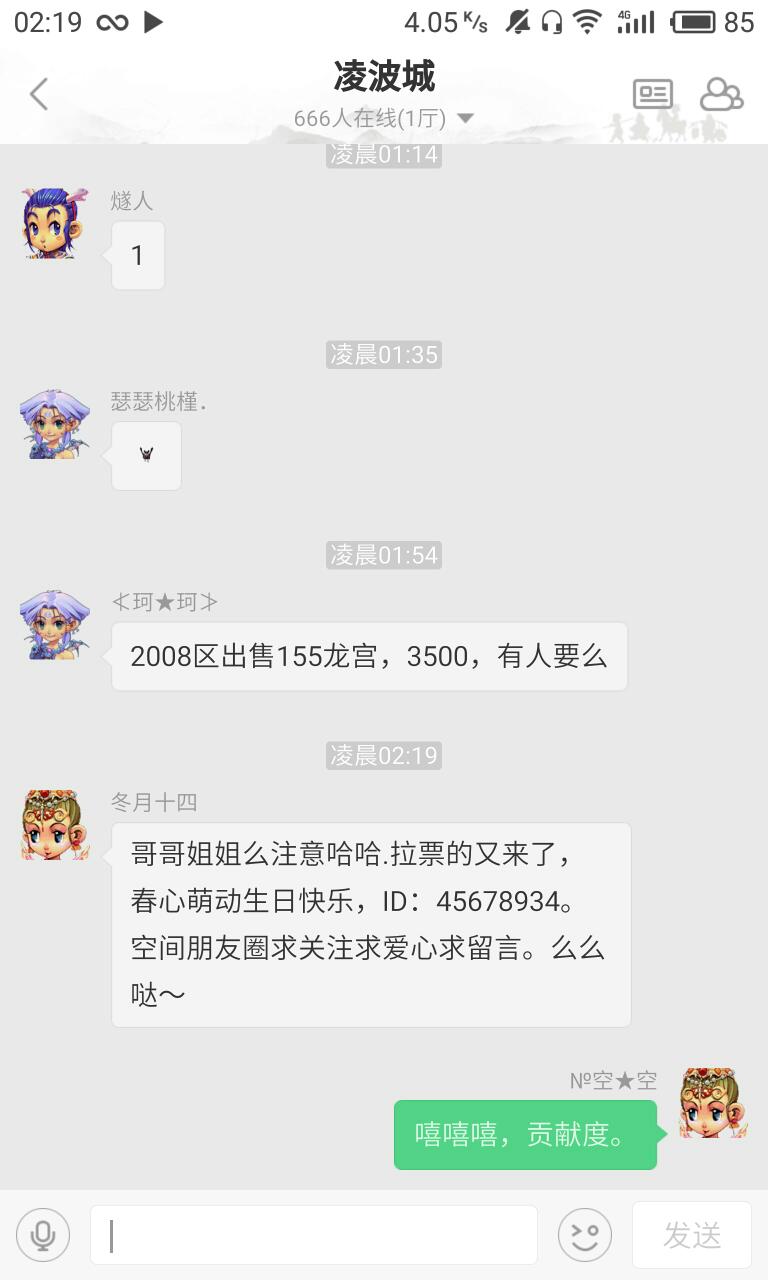The image size is (768, 1280).
Task: Open №空★空's own avatar profile
Action: 713,1103
